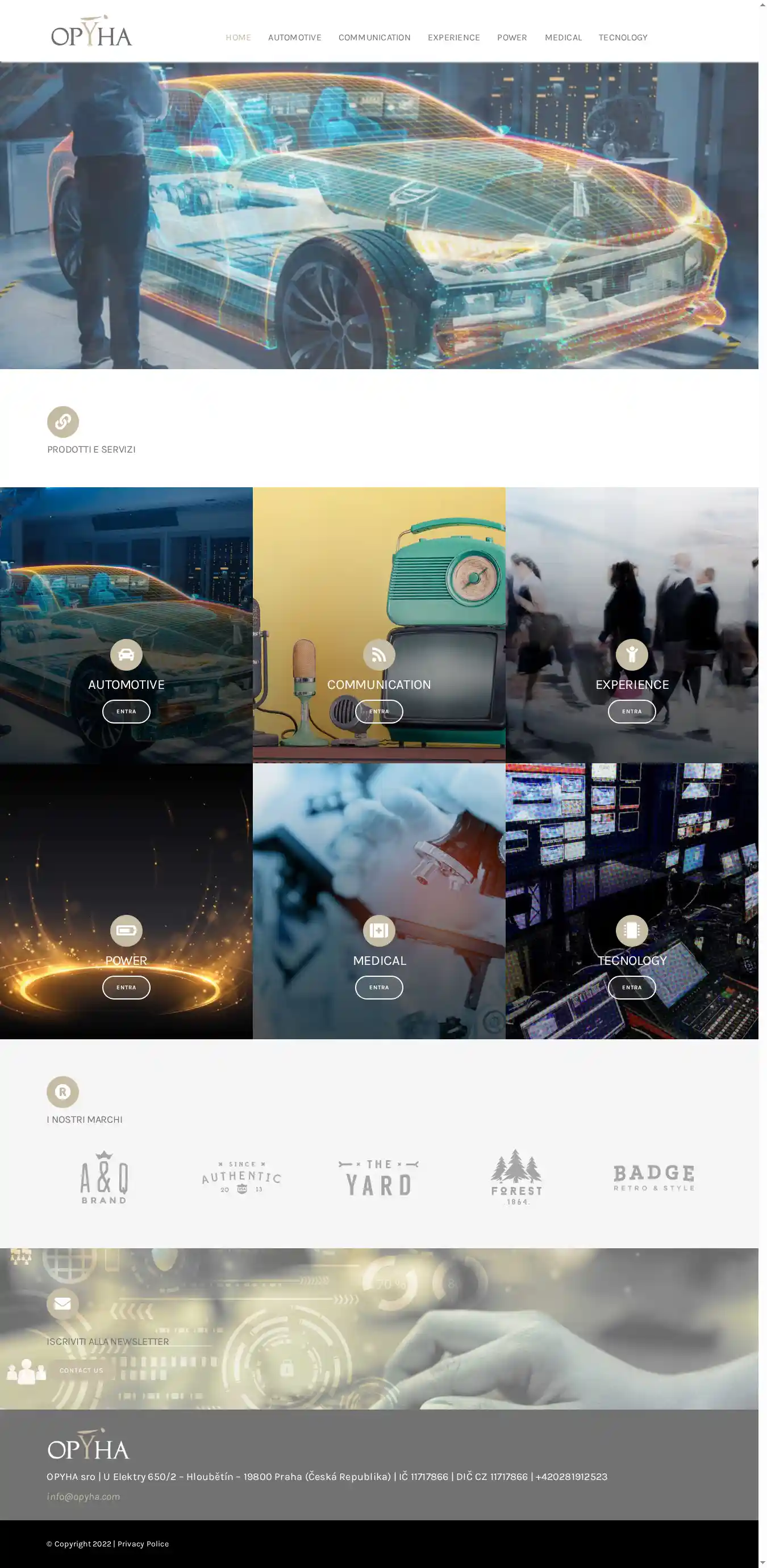Viewport: 767px width, 1568px height.
Task: Tap ENTRA under the Medical tile
Action: 378,987
